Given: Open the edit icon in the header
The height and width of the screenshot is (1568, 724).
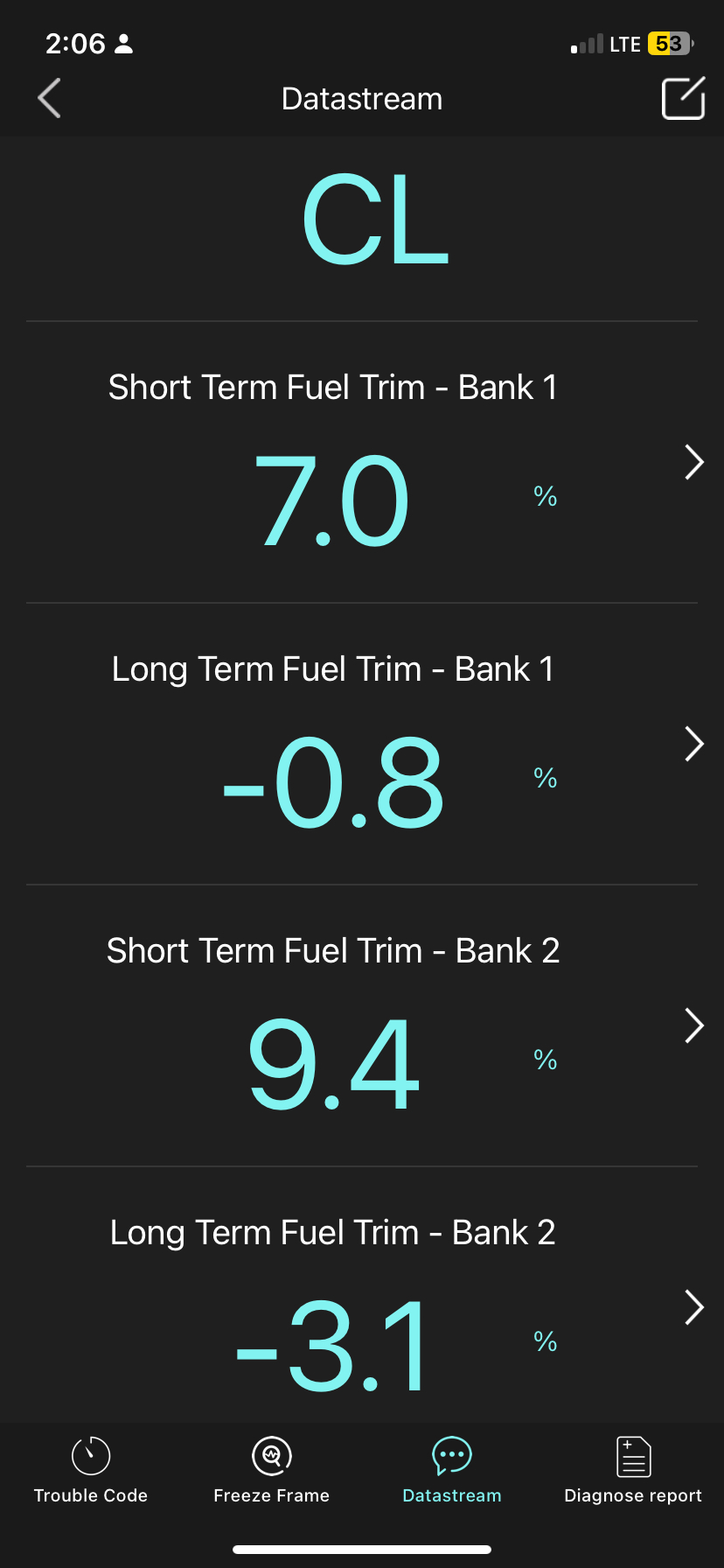Looking at the screenshot, I should click(683, 98).
